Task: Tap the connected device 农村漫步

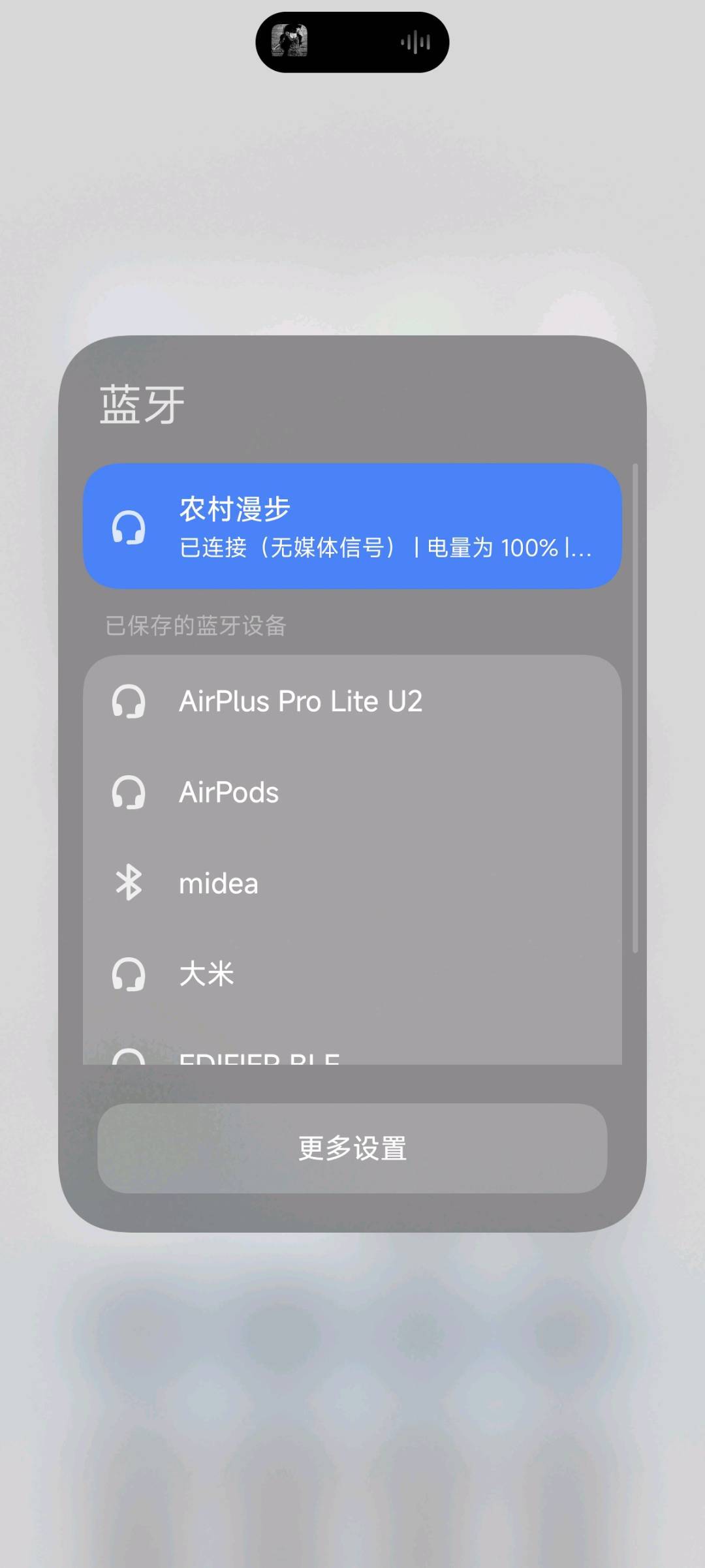Action: (x=352, y=526)
